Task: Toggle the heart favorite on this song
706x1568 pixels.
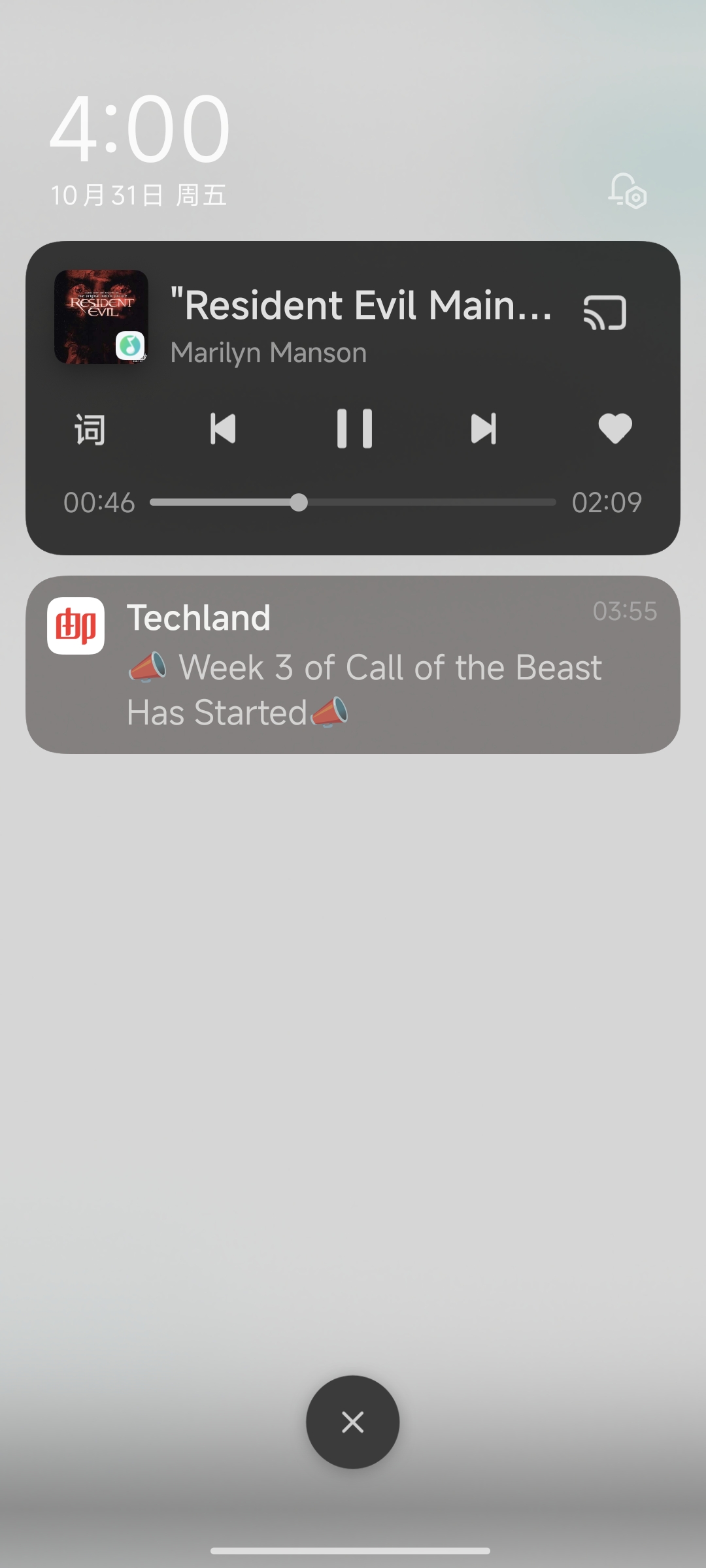Action: pyautogui.click(x=615, y=429)
